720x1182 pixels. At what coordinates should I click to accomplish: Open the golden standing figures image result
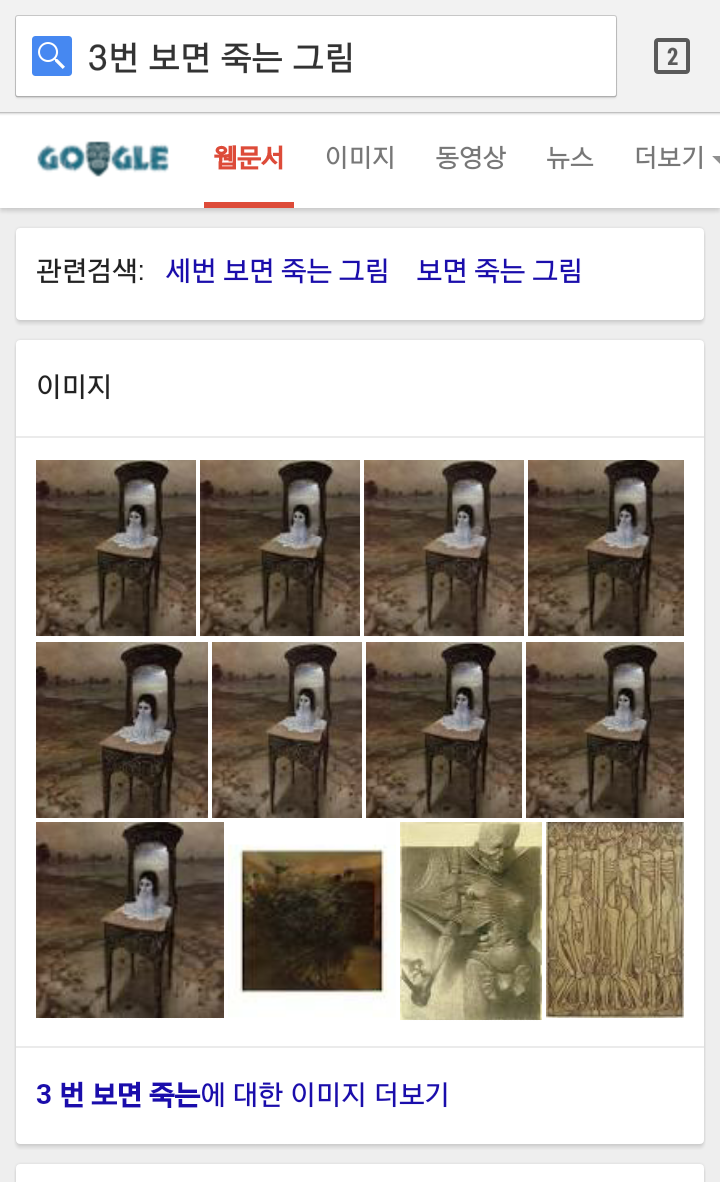[x=615, y=920]
